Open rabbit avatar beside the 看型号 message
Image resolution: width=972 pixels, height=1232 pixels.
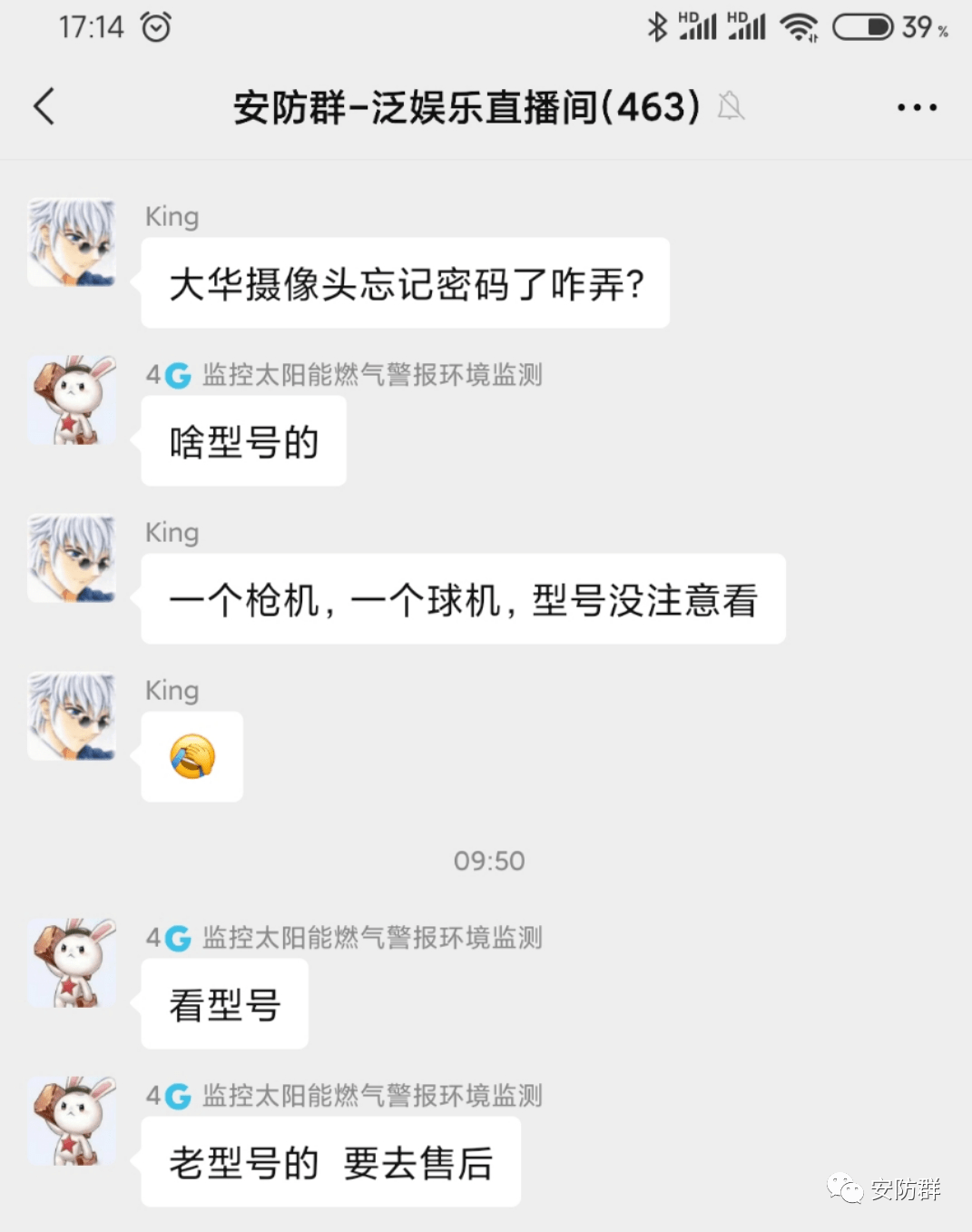point(72,963)
